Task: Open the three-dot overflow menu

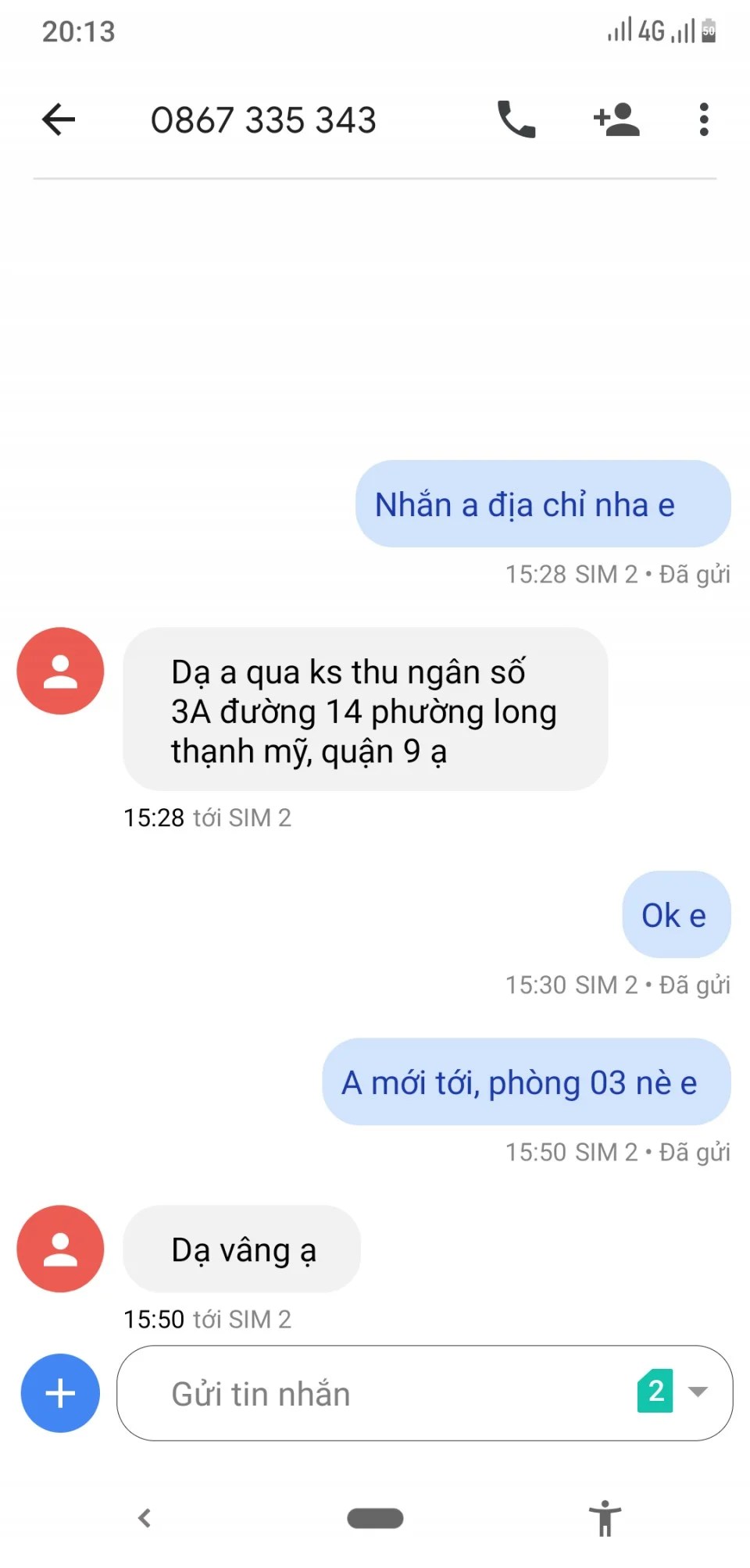Action: 703,119
